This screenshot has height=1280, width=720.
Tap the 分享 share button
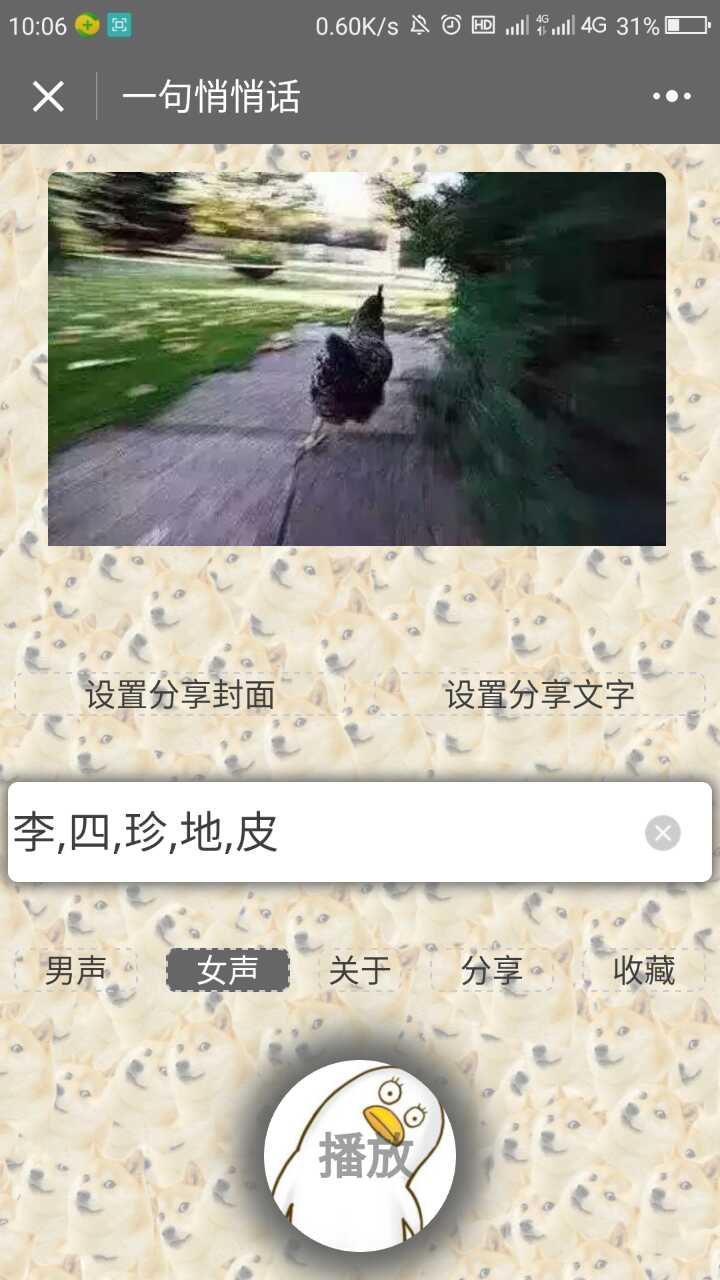coord(492,970)
